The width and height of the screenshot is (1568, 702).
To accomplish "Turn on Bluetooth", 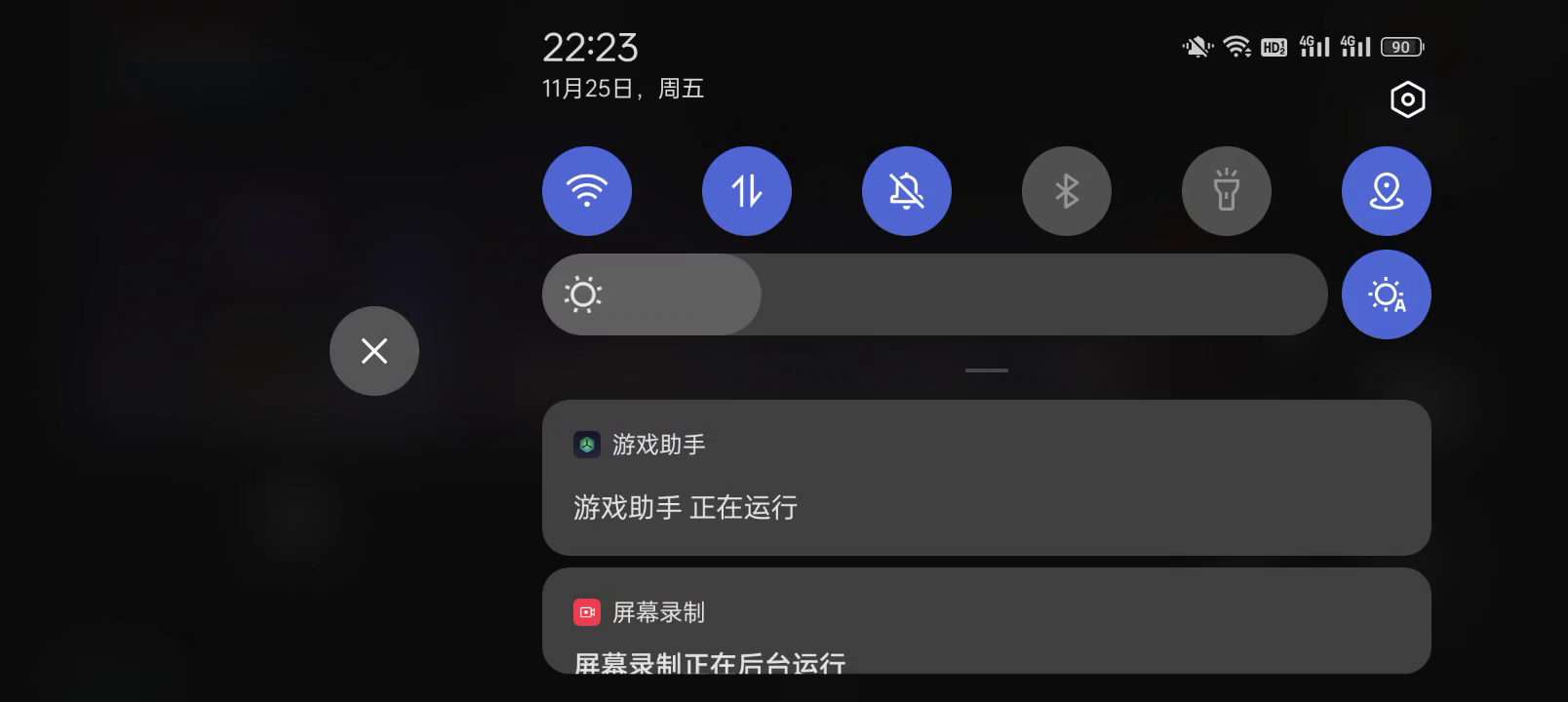I will click(x=1066, y=191).
